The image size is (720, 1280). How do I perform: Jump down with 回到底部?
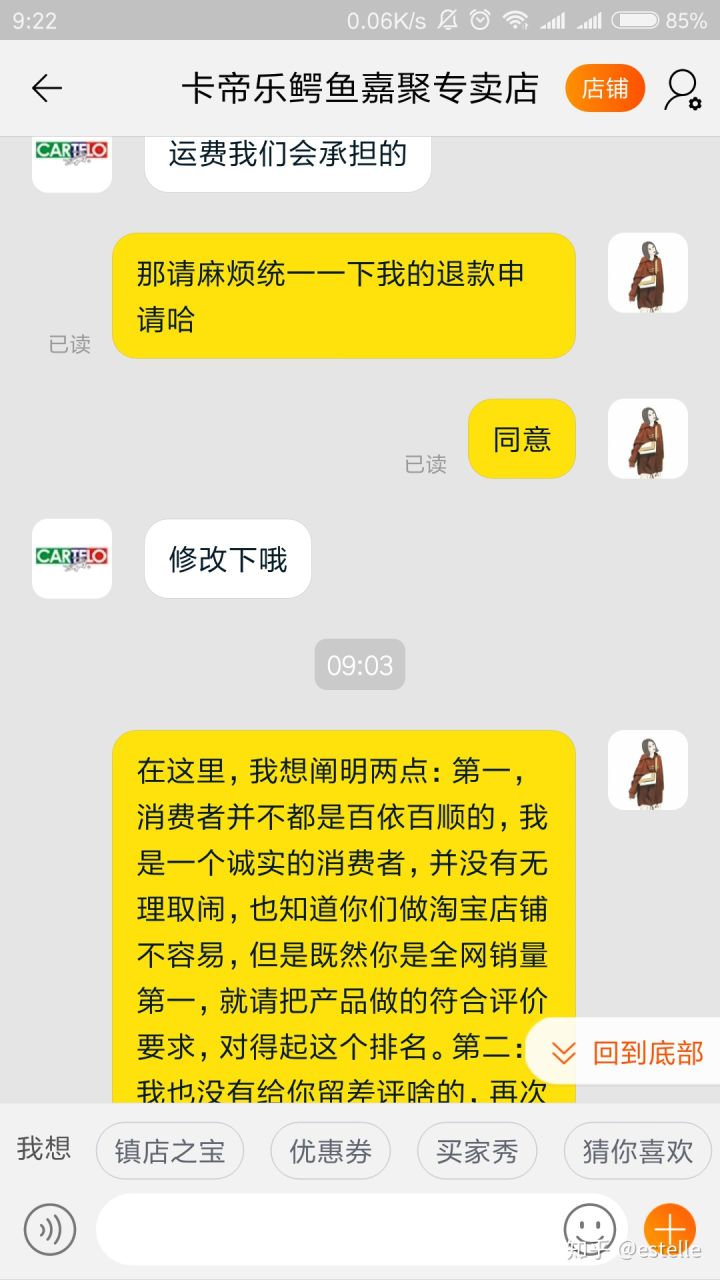pyautogui.click(x=629, y=1053)
